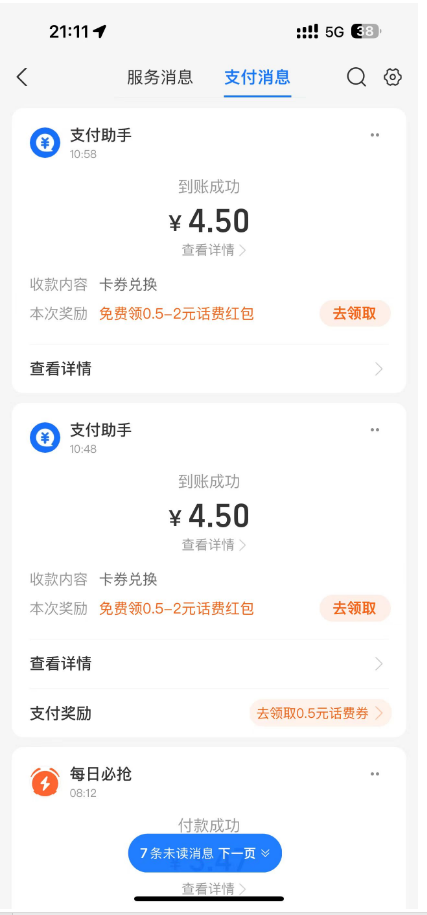
Task: Open the search magnifier icon
Action: [356, 77]
